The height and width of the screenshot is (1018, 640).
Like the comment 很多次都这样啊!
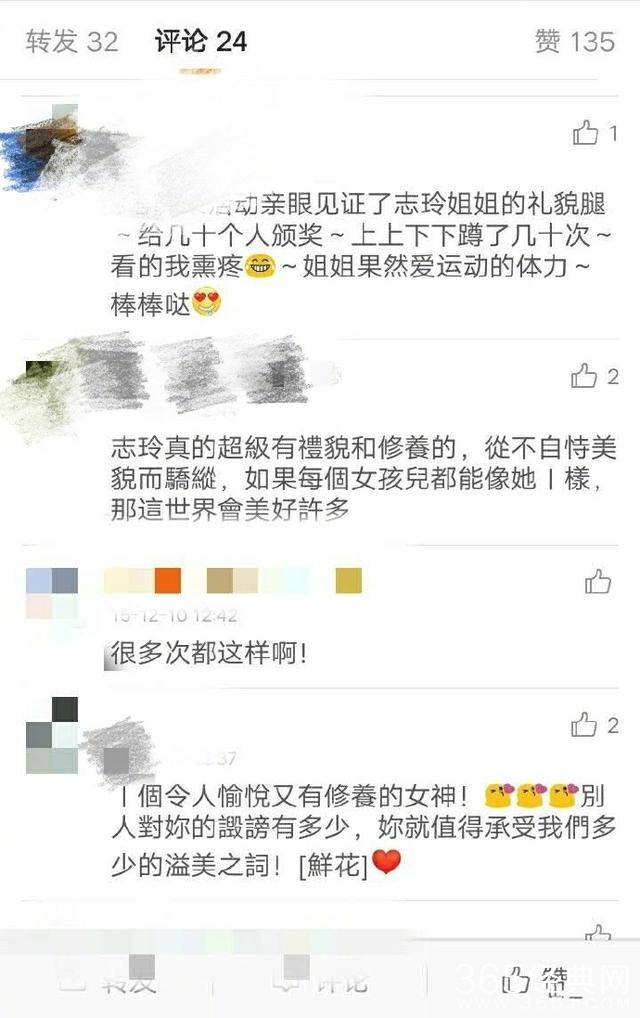[598, 581]
